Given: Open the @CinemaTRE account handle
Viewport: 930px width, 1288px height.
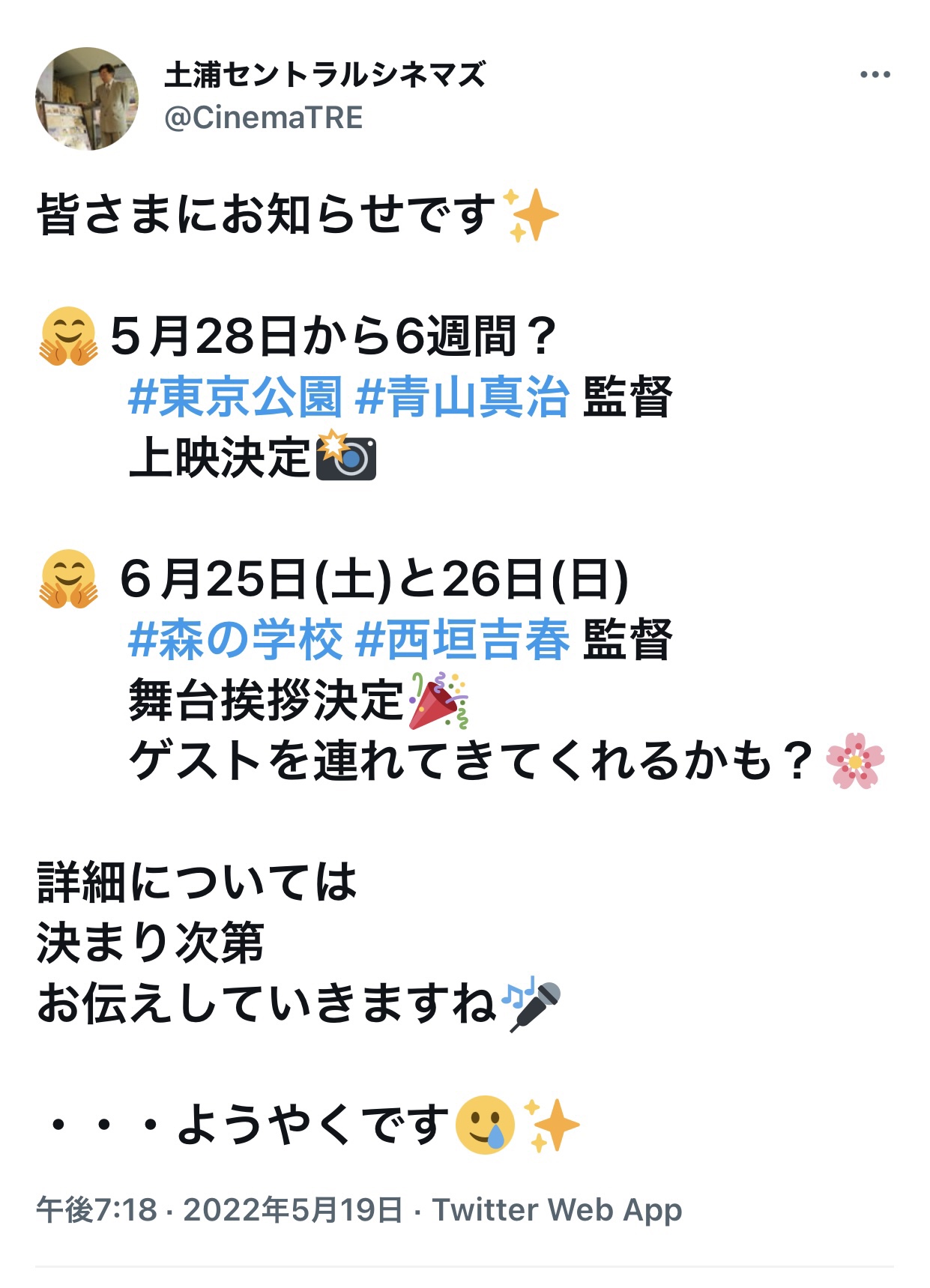Looking at the screenshot, I should (x=264, y=118).
